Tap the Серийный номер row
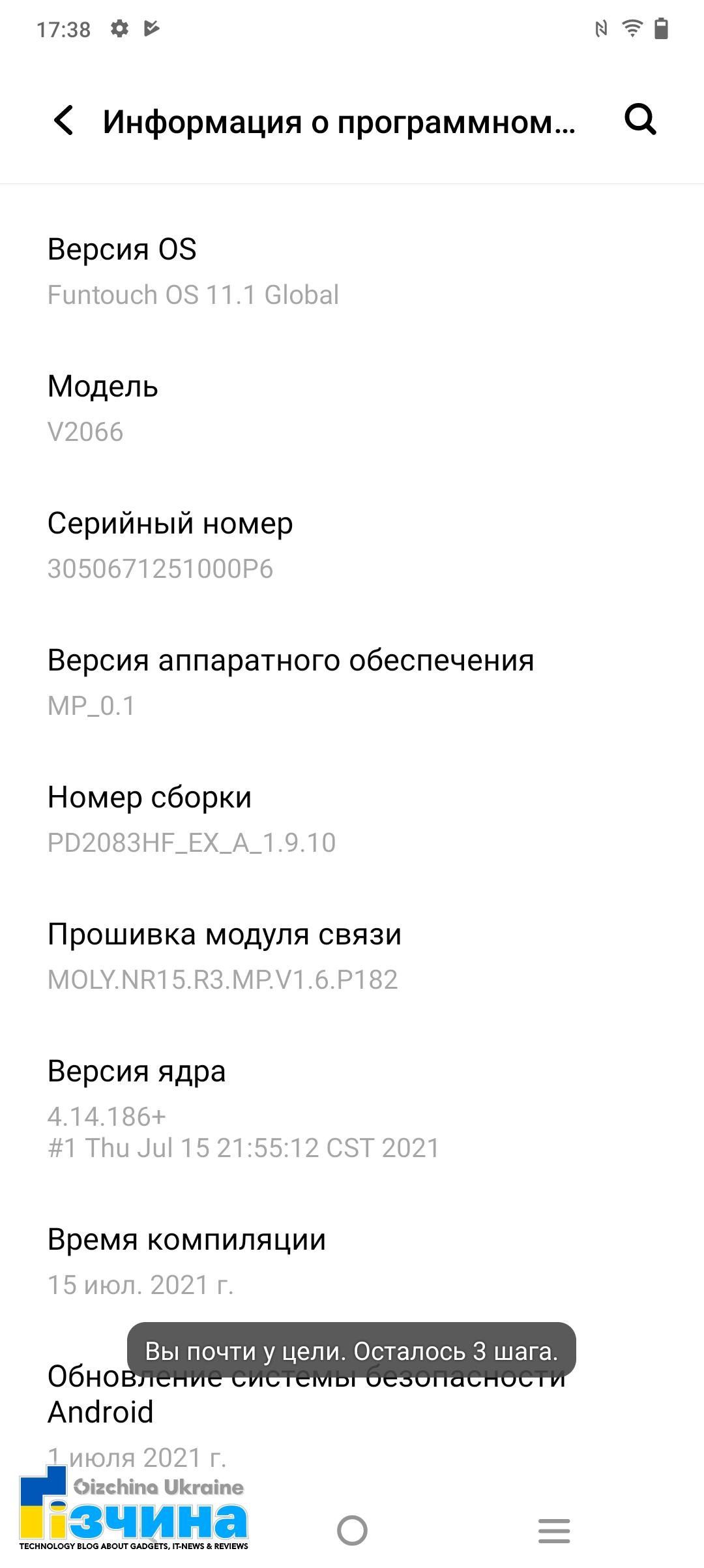 point(352,546)
